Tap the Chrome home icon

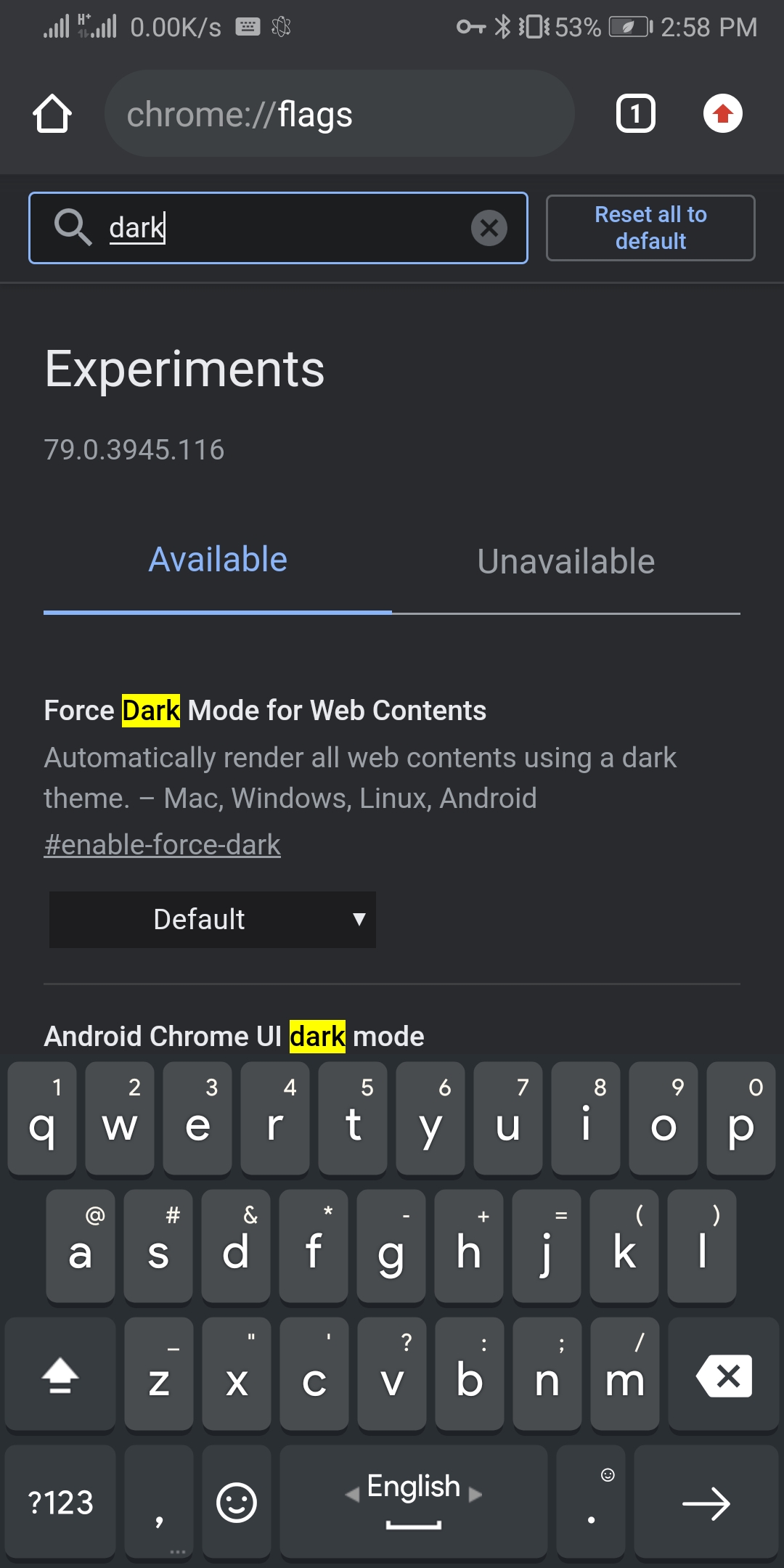click(52, 114)
